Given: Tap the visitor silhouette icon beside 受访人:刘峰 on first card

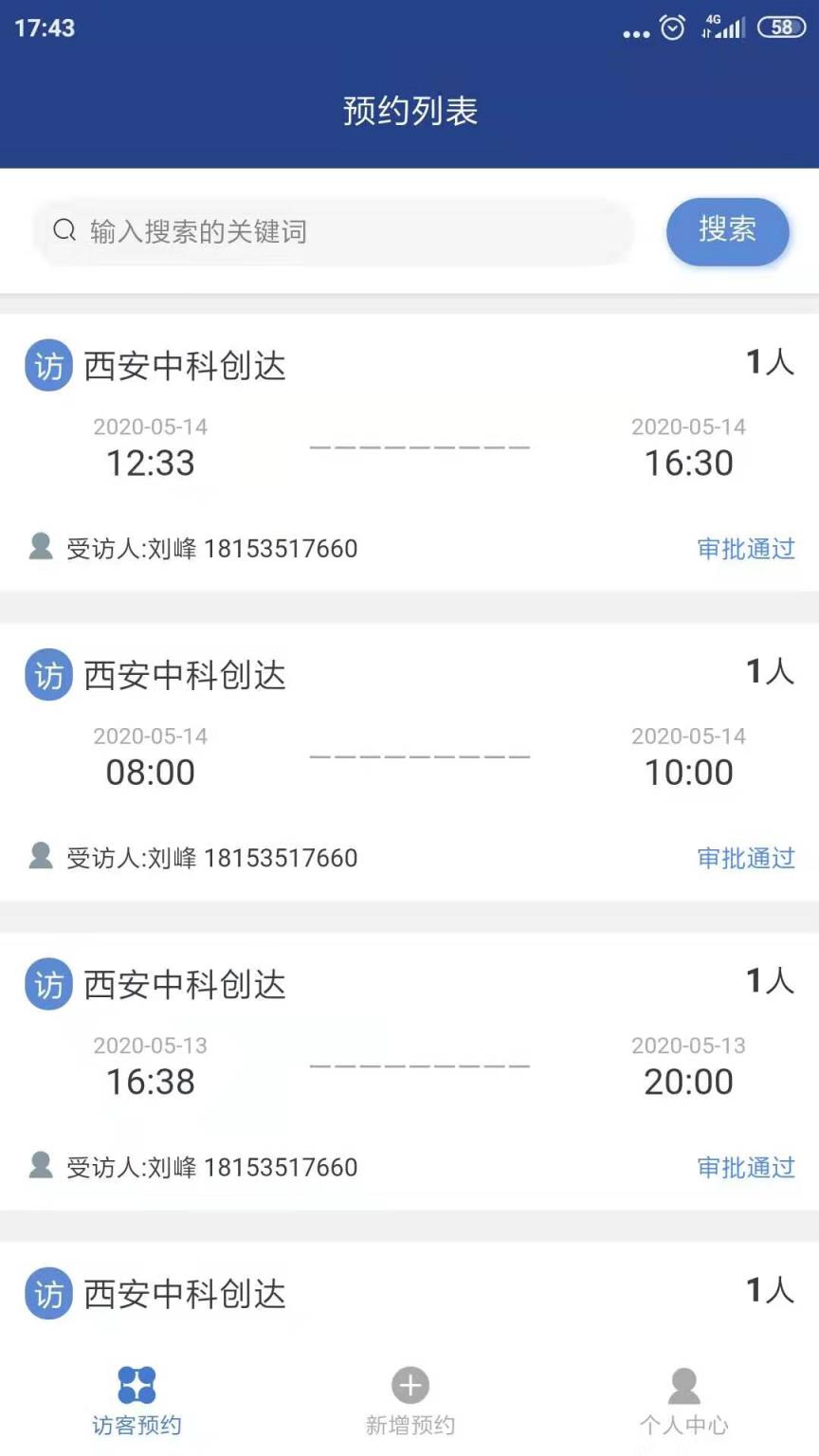Looking at the screenshot, I should tap(40, 547).
